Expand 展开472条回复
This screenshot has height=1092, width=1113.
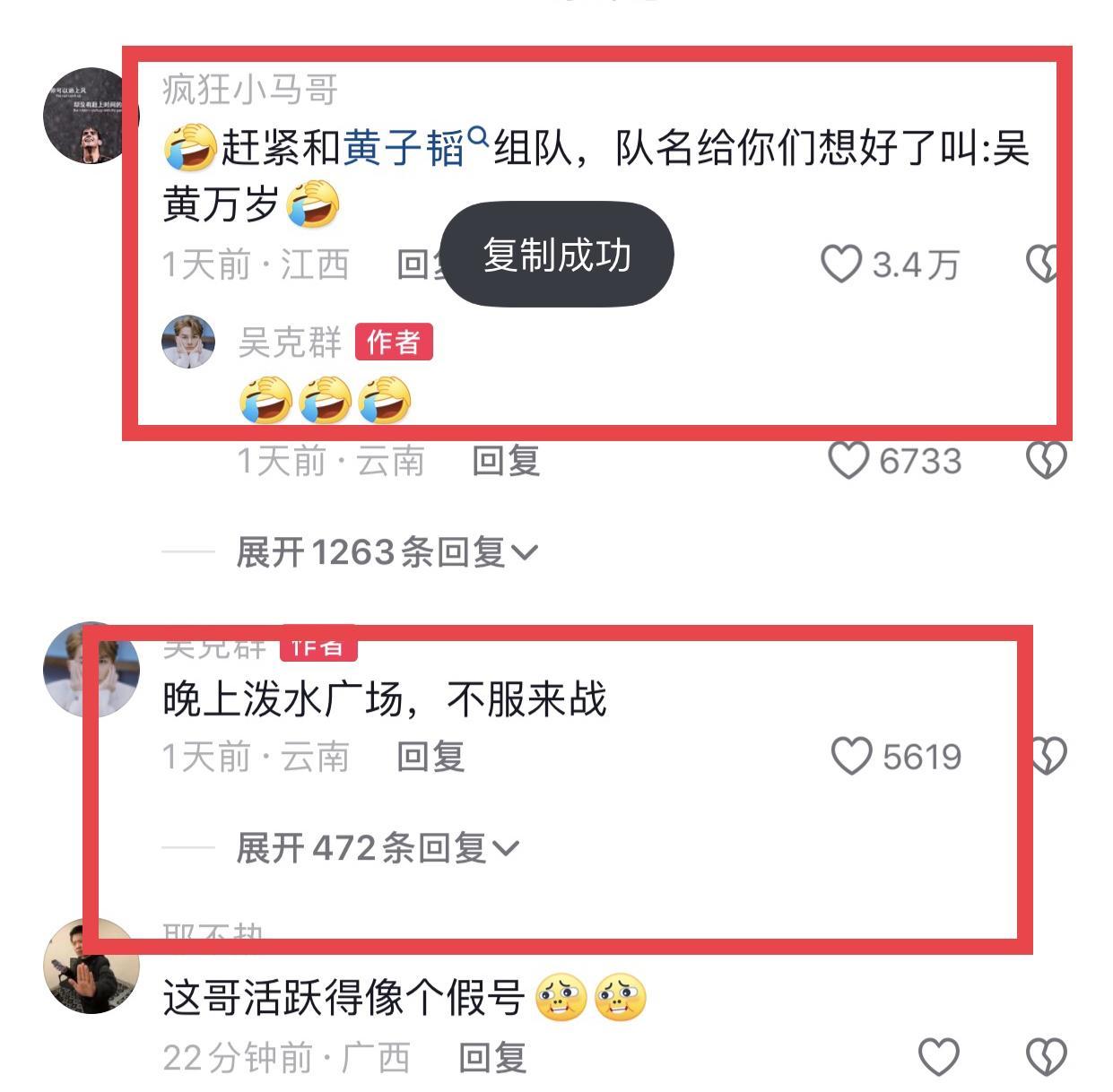click(377, 847)
